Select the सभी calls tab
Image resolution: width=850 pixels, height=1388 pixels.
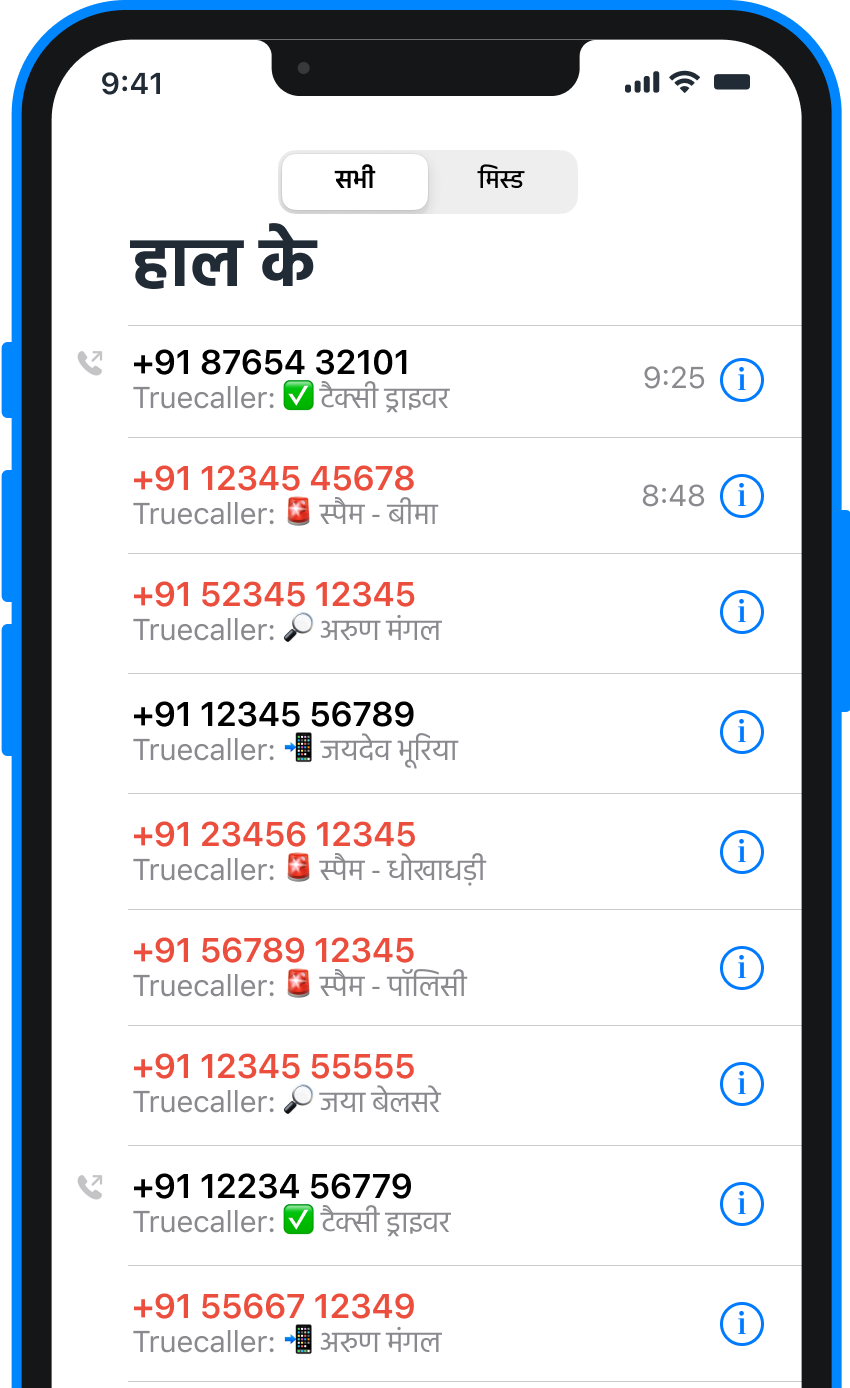coord(355,181)
